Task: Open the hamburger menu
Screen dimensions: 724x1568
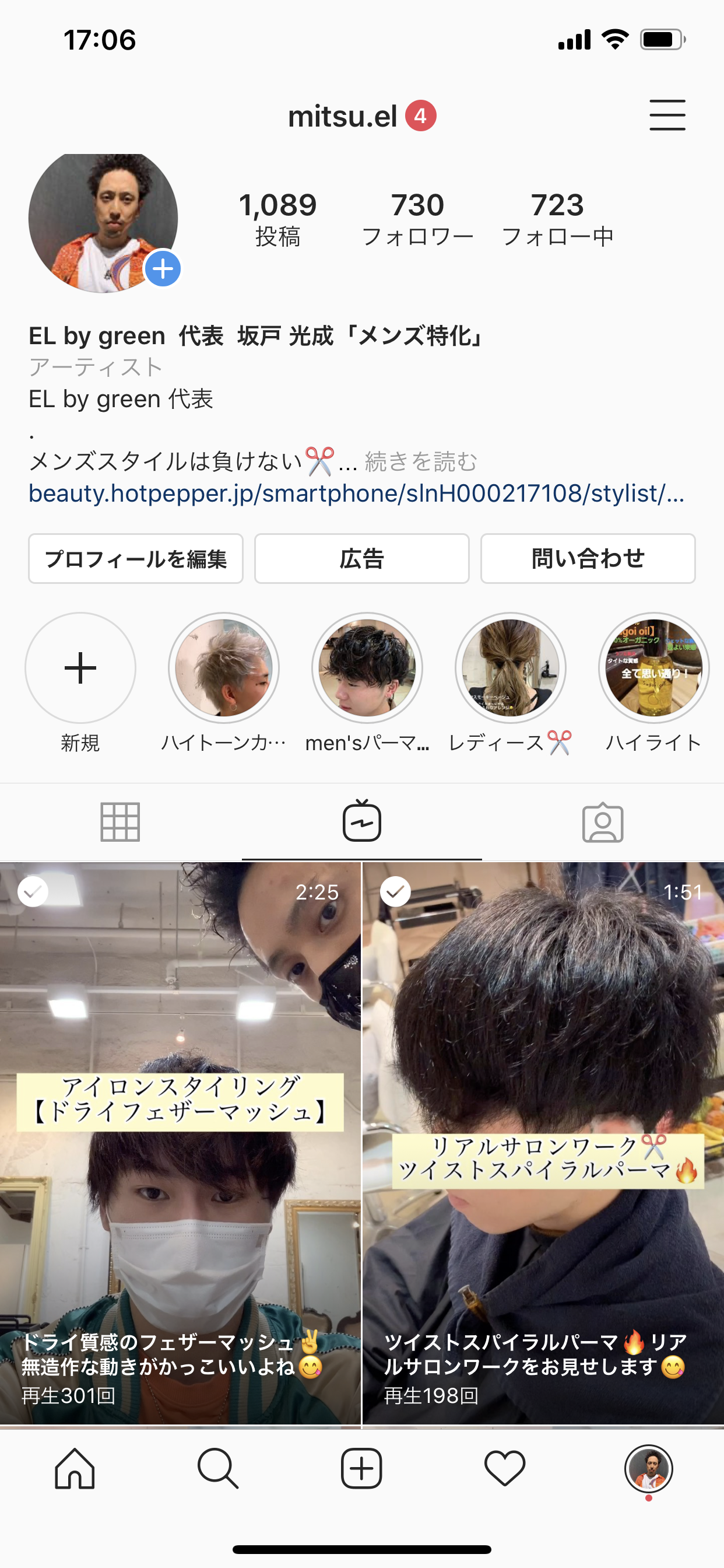Action: 667,115
